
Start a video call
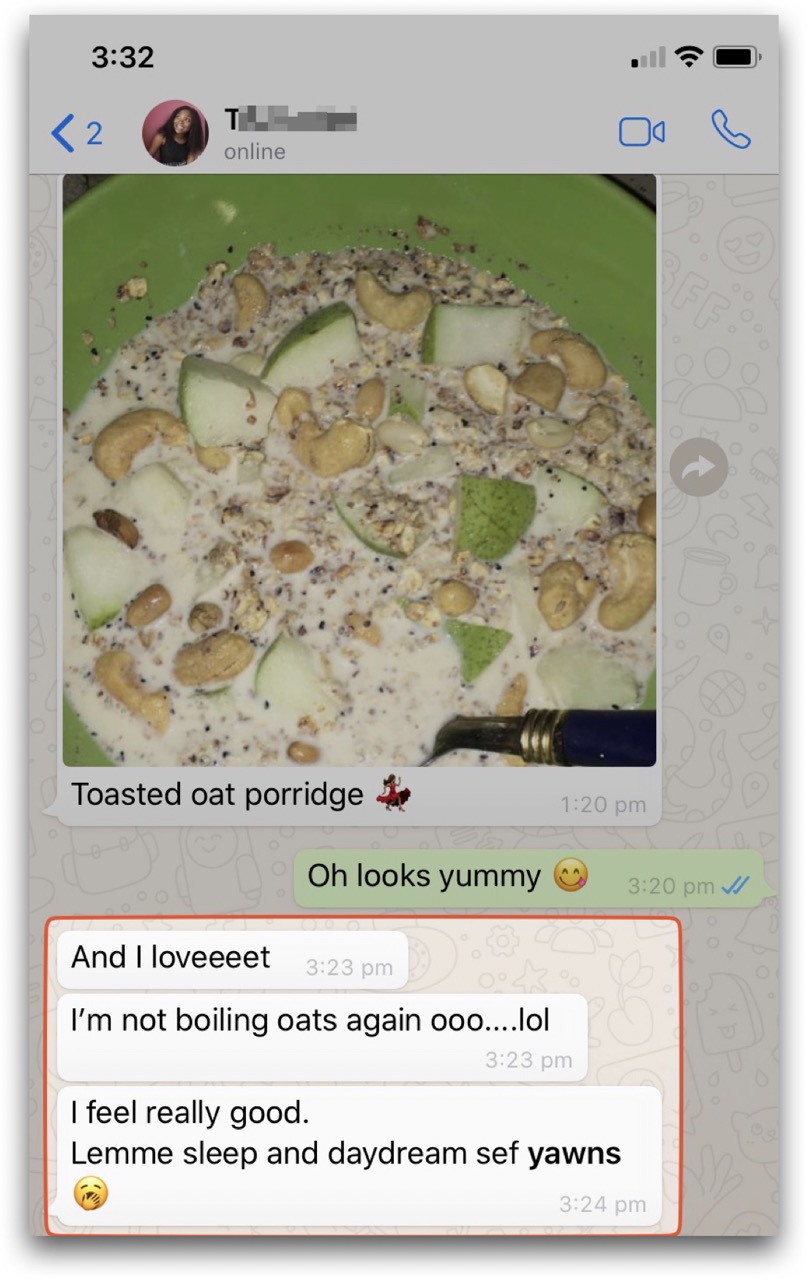641,132
